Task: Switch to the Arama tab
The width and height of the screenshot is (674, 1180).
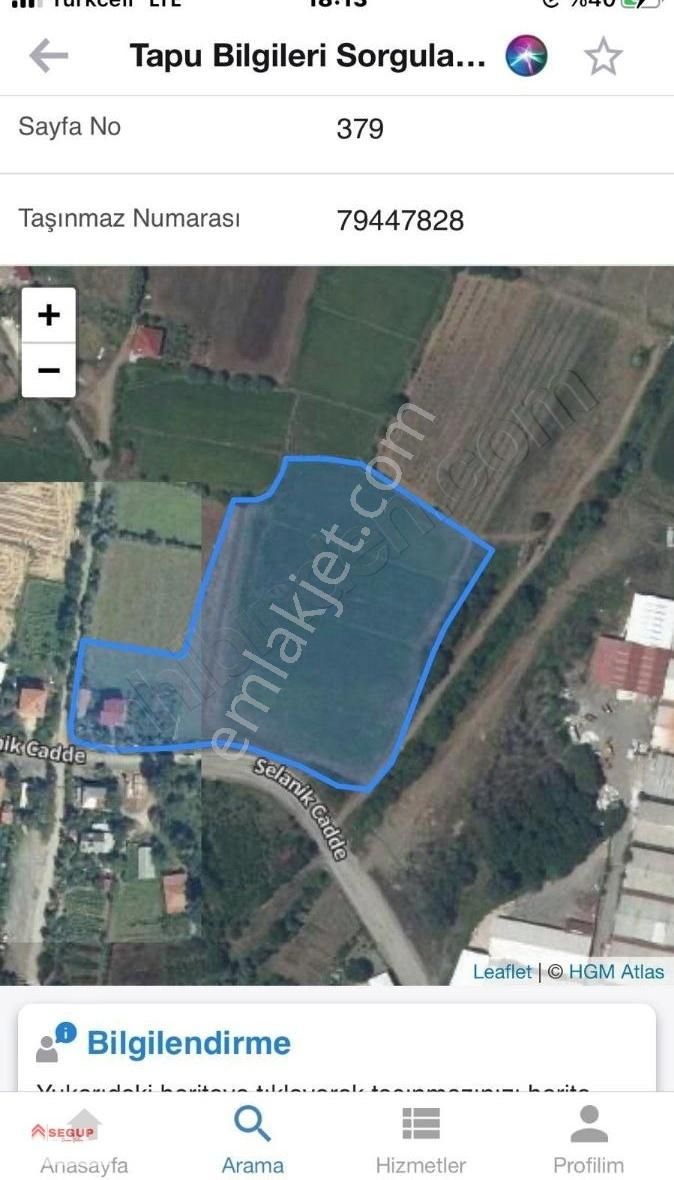Action: (x=252, y=1141)
